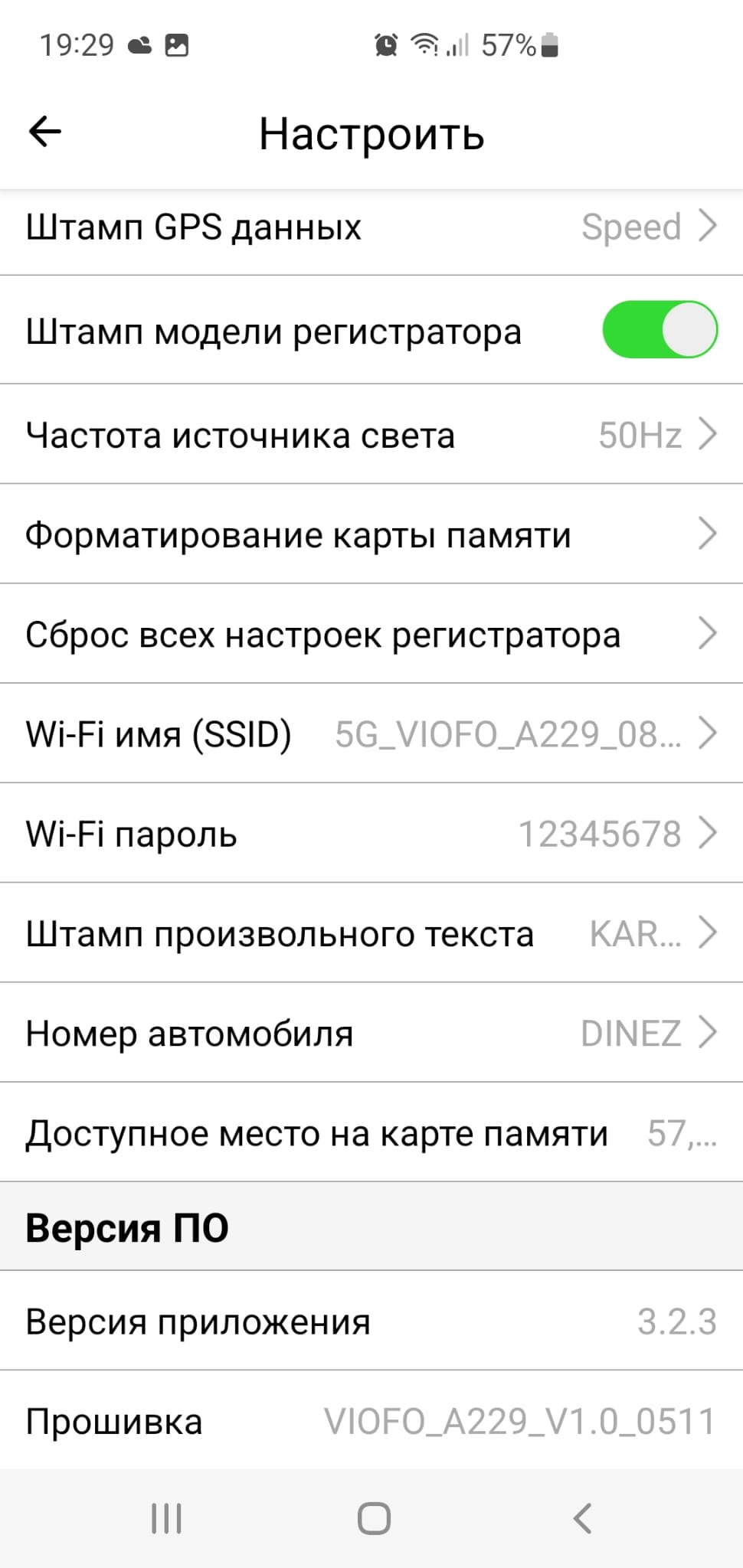Open recent apps from navigation bar

coord(166,1518)
